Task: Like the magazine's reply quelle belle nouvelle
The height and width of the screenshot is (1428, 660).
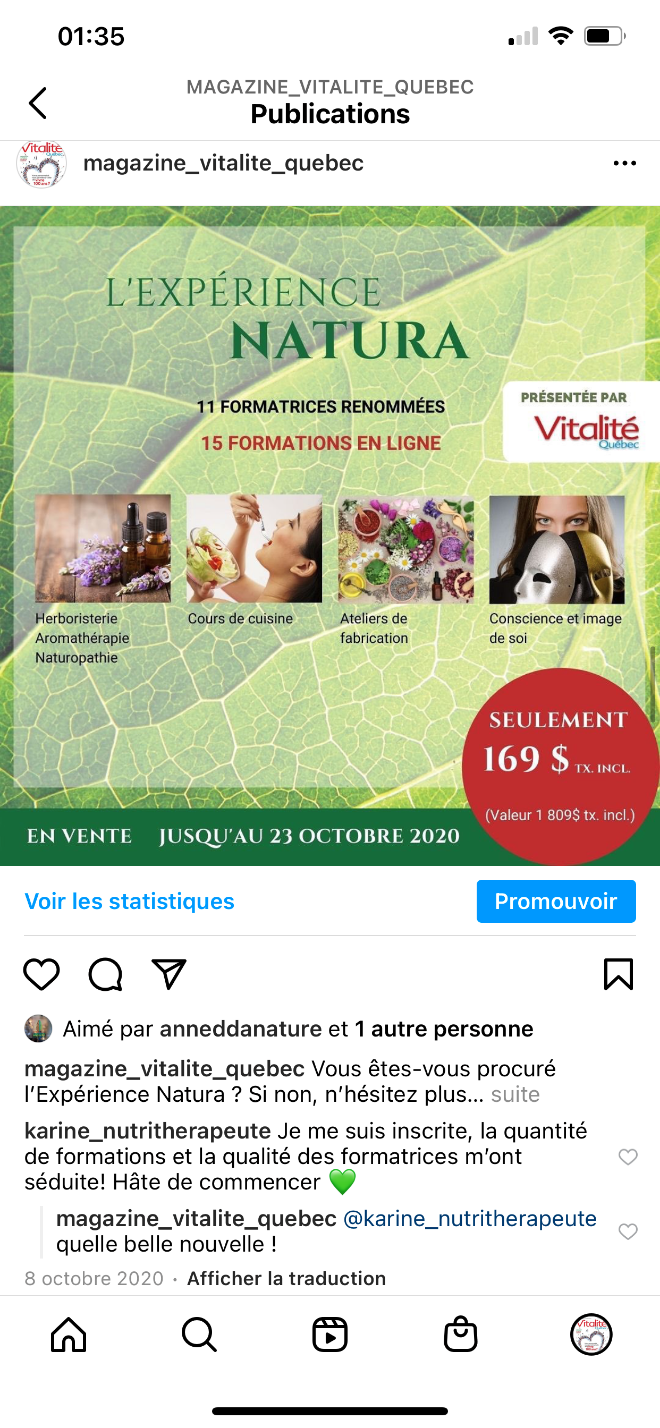Action: pyautogui.click(x=628, y=1231)
